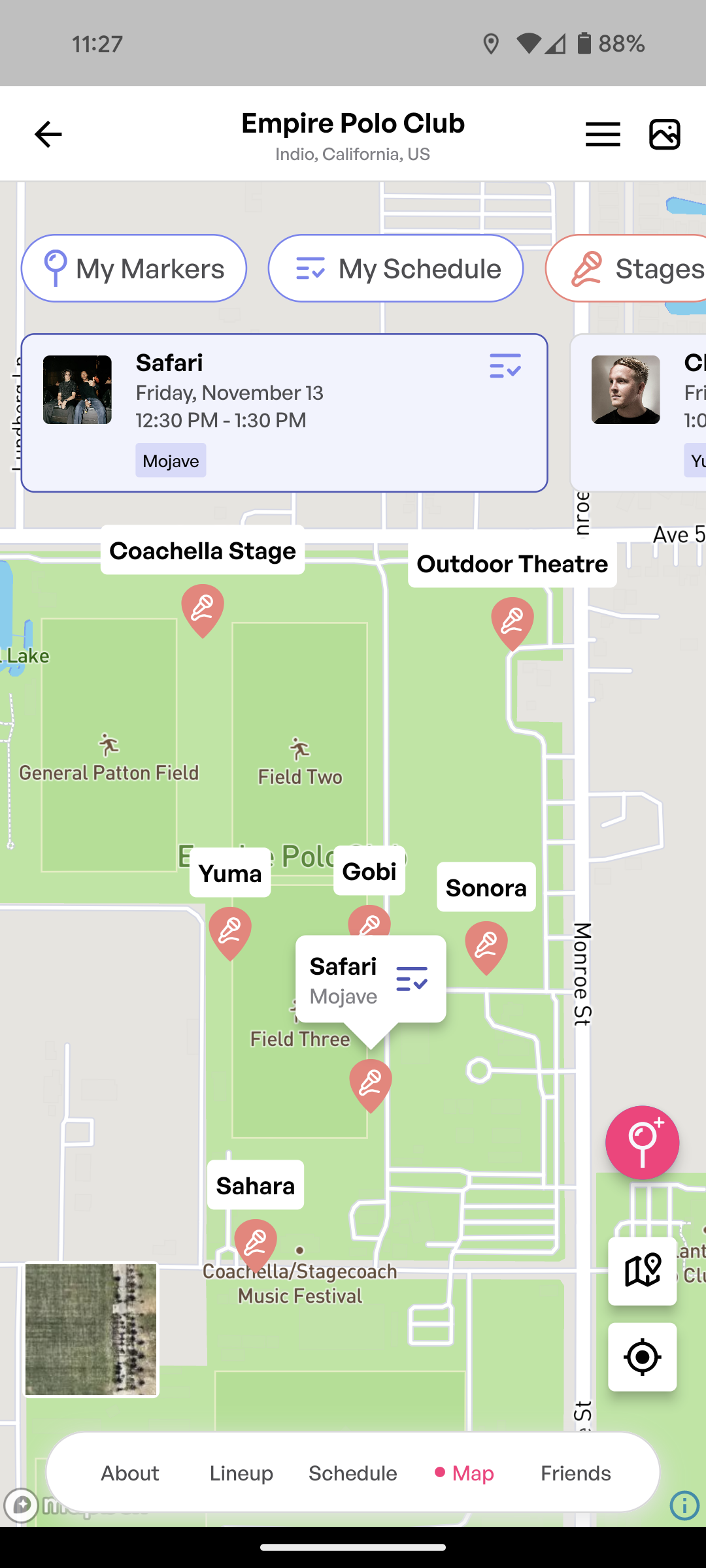Select the Sonora stage marker
The width and height of the screenshot is (706, 1568).
coord(486,946)
